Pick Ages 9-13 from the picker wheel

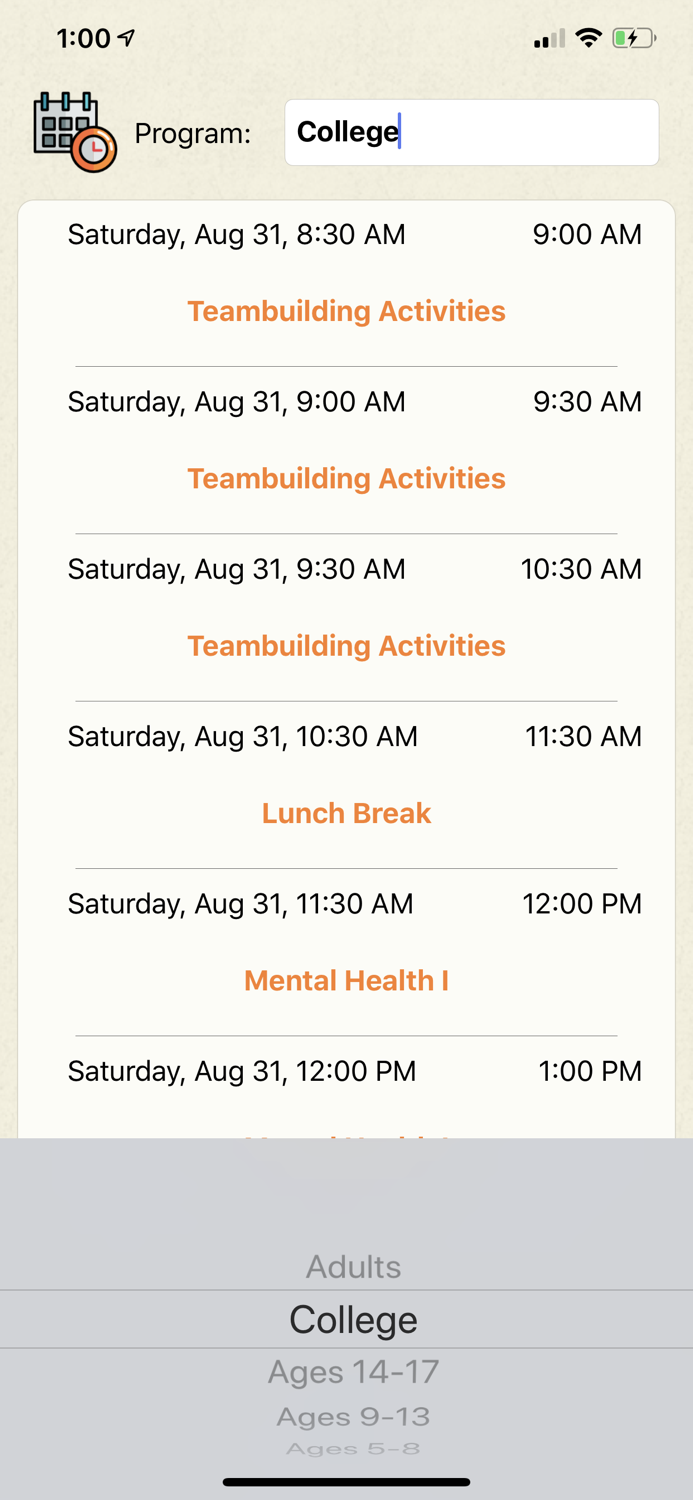tap(353, 1417)
